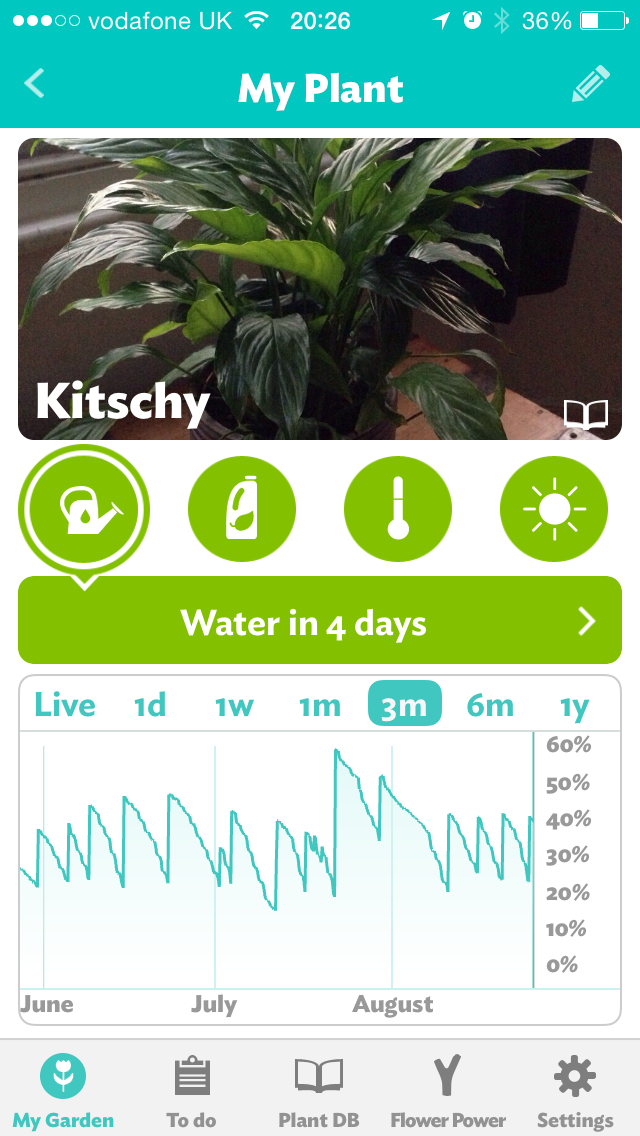Select the sunlight icon
This screenshot has height=1136, width=640.
pos(554,510)
